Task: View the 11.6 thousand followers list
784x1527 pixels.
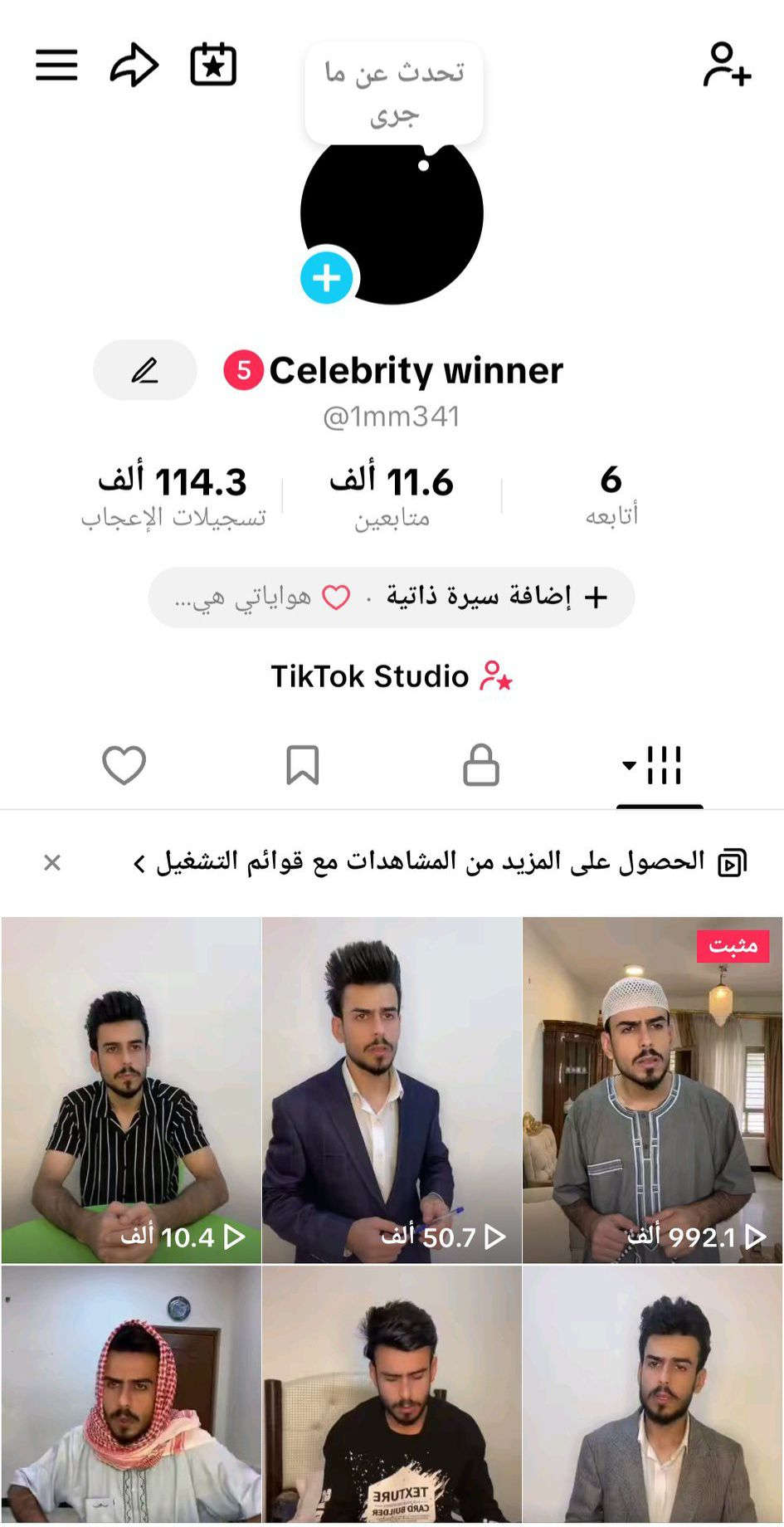Action: click(392, 496)
